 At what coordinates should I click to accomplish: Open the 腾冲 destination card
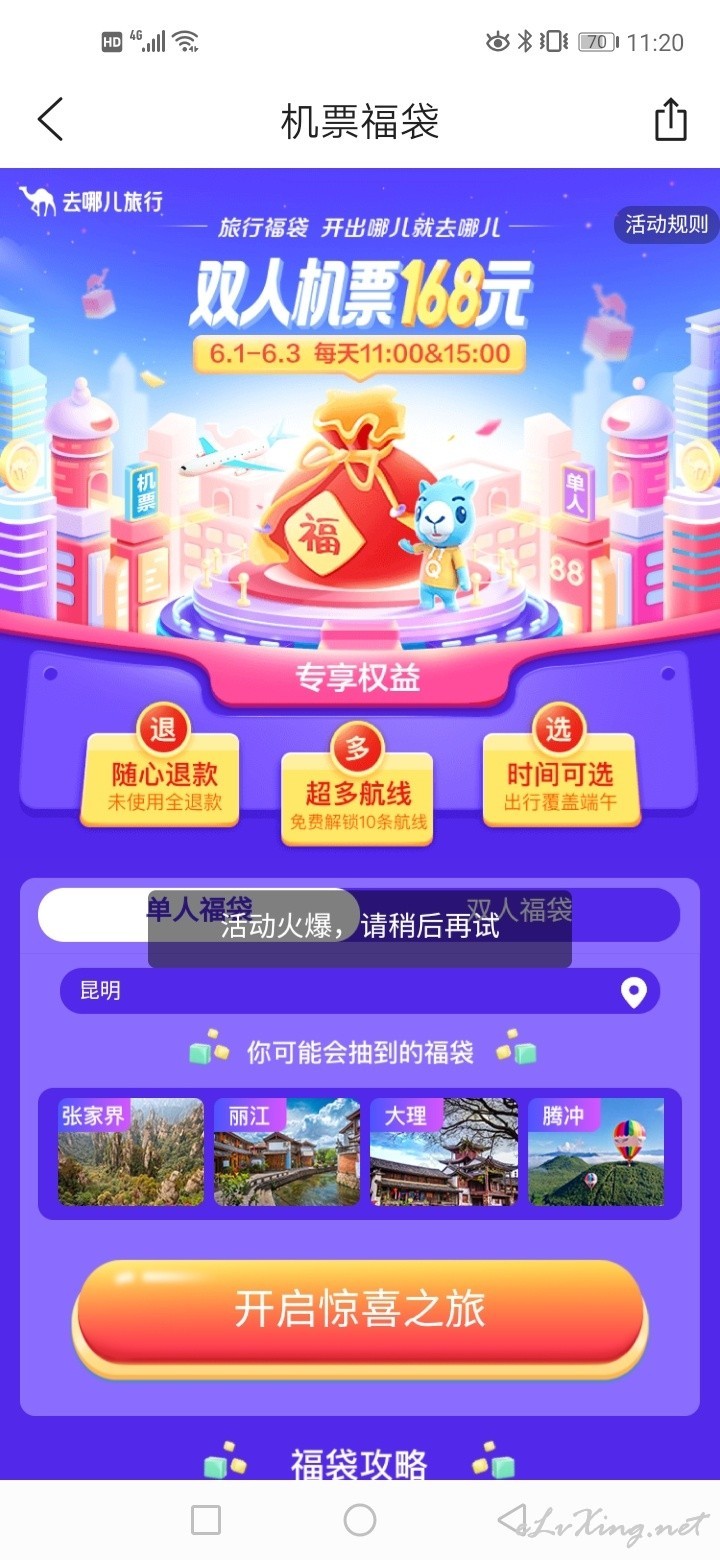pyautogui.click(x=596, y=1152)
